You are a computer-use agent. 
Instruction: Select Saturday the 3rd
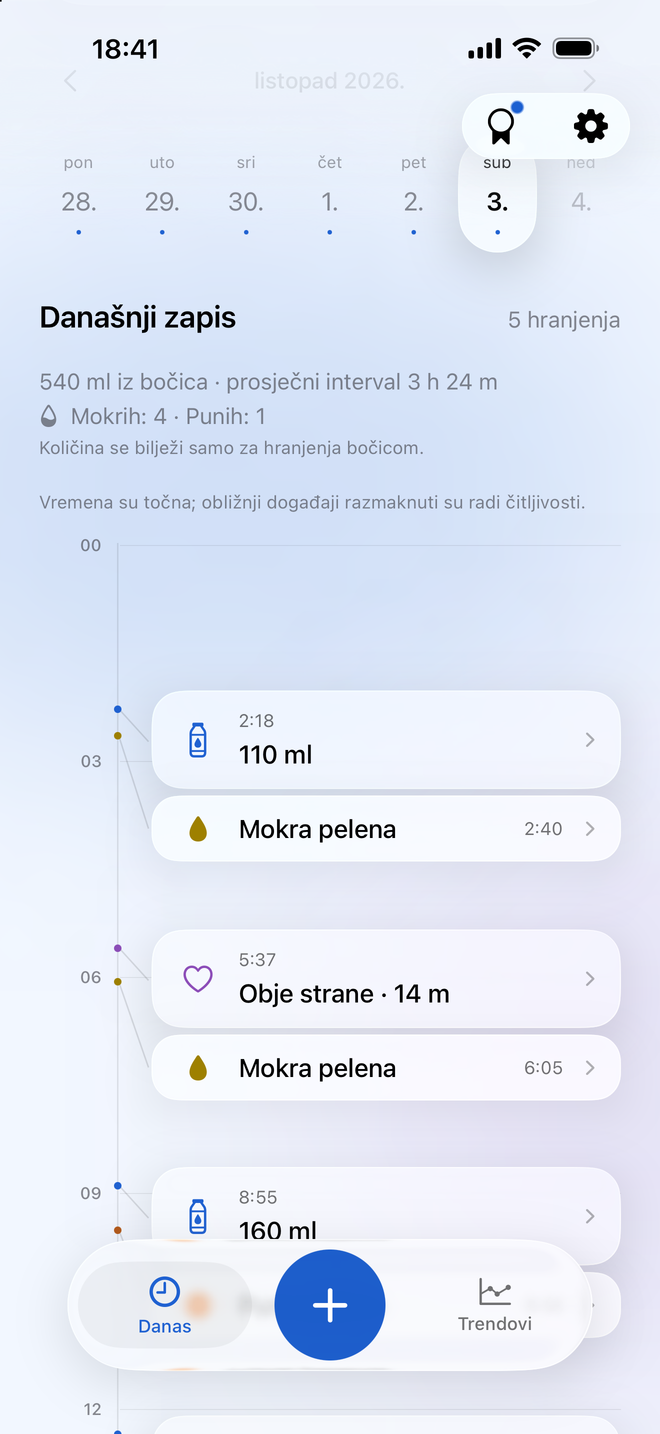click(497, 197)
